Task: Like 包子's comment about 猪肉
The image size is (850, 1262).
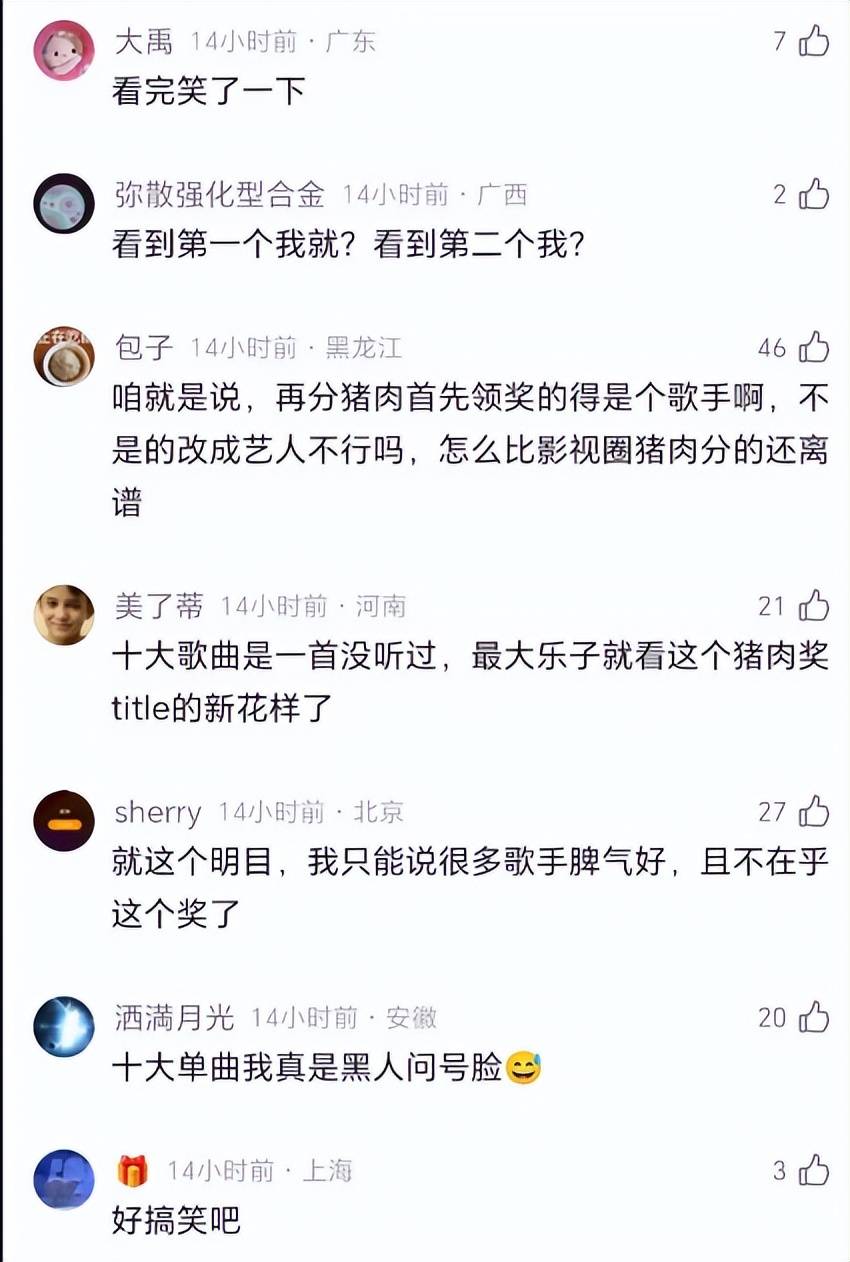Action: [x=814, y=347]
